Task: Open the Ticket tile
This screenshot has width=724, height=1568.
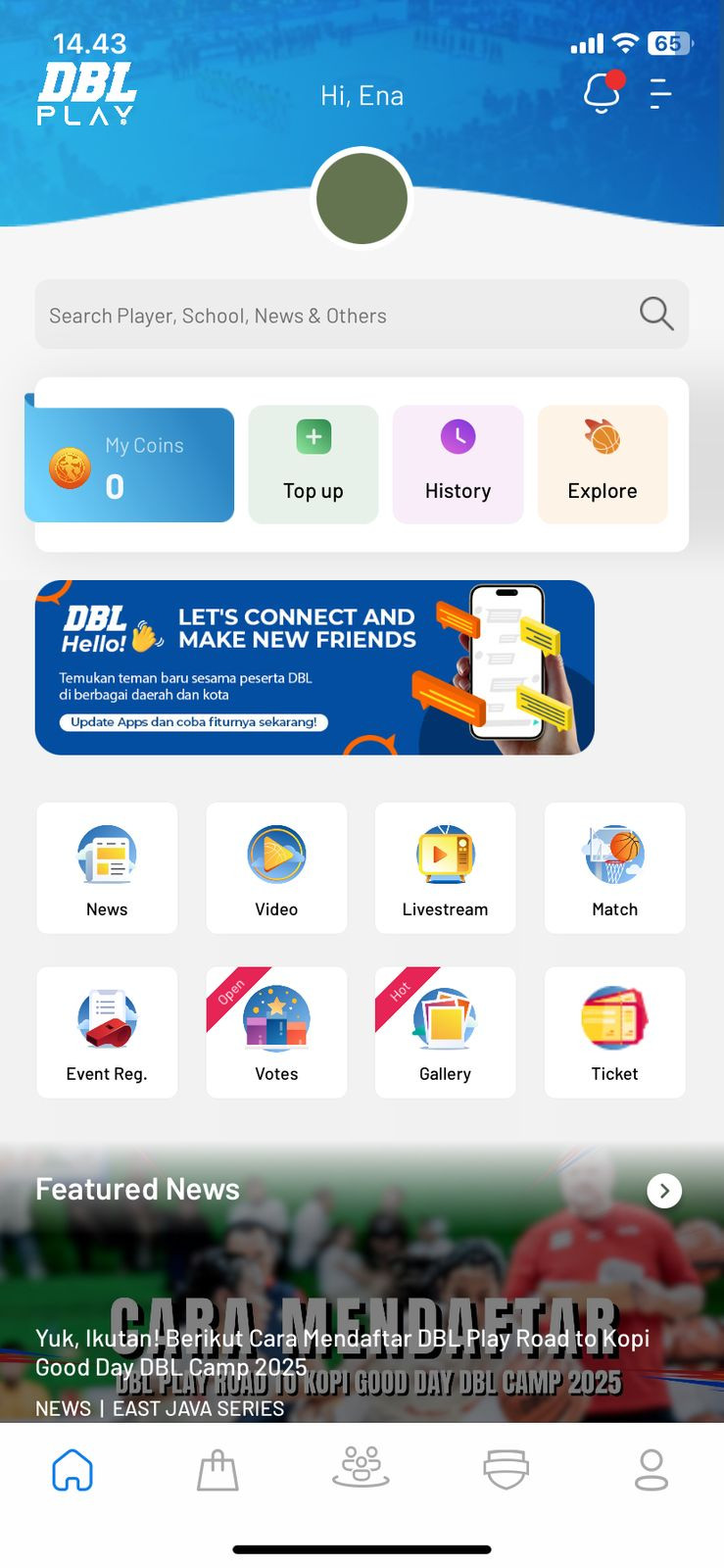Action: click(x=614, y=1033)
